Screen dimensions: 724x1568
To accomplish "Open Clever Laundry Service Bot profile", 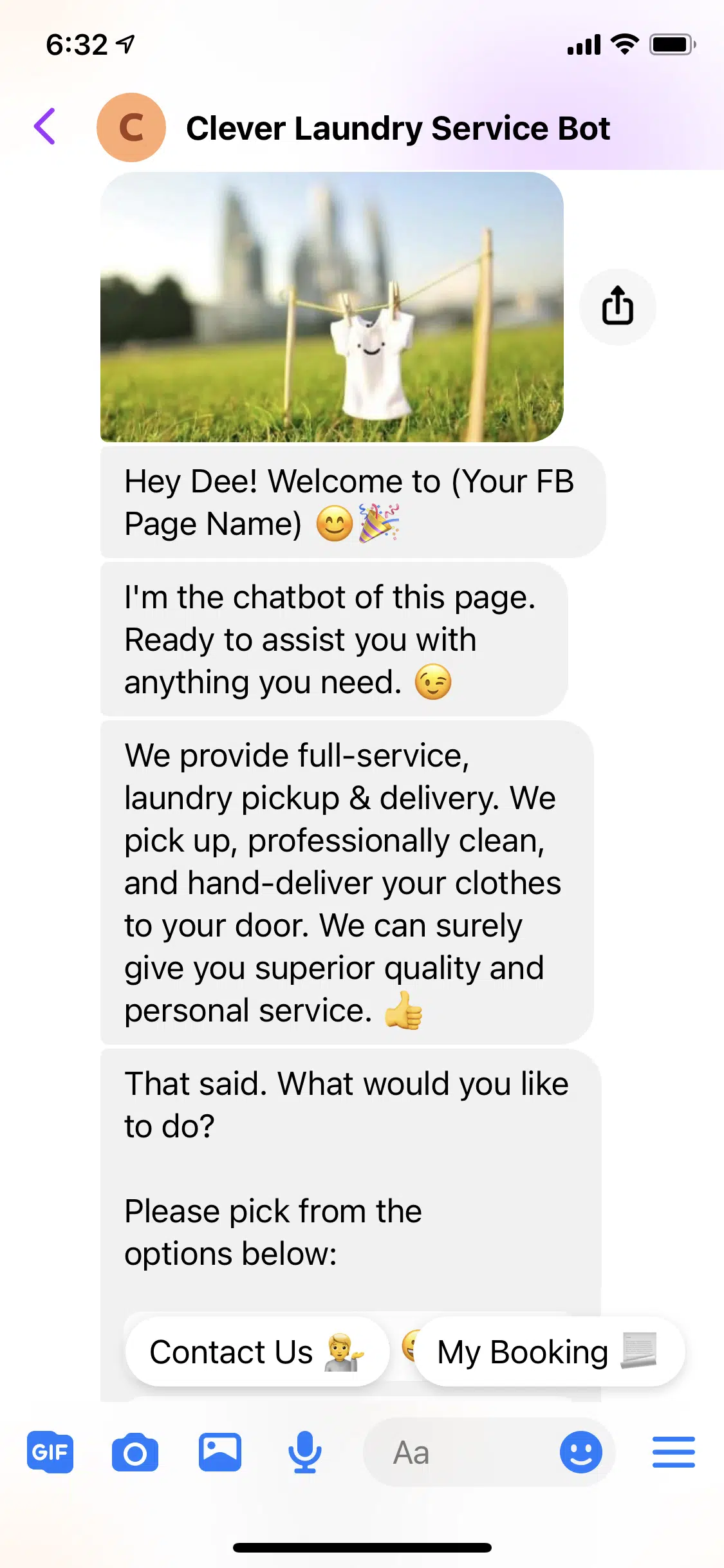I will pos(397,128).
